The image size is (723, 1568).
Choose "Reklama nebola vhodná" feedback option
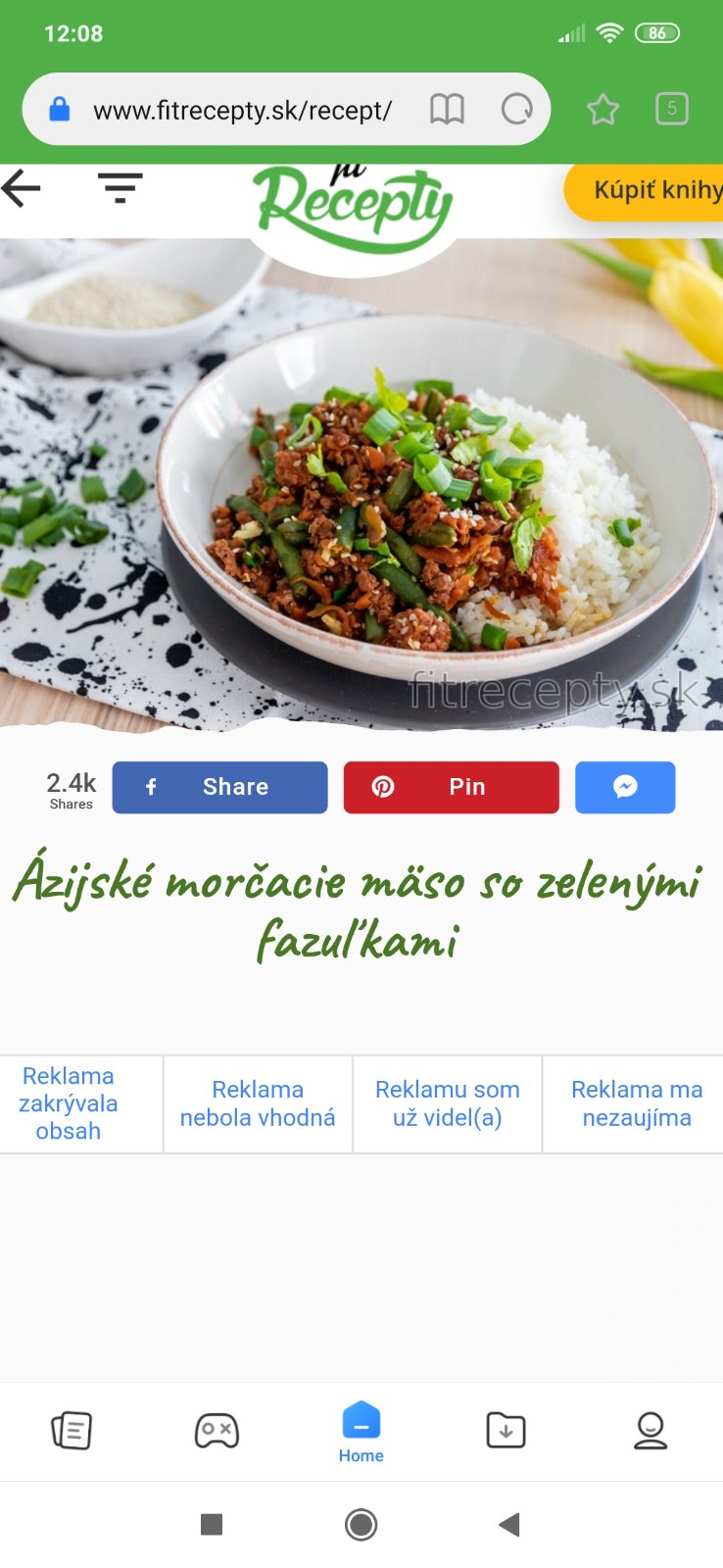[x=258, y=1103]
